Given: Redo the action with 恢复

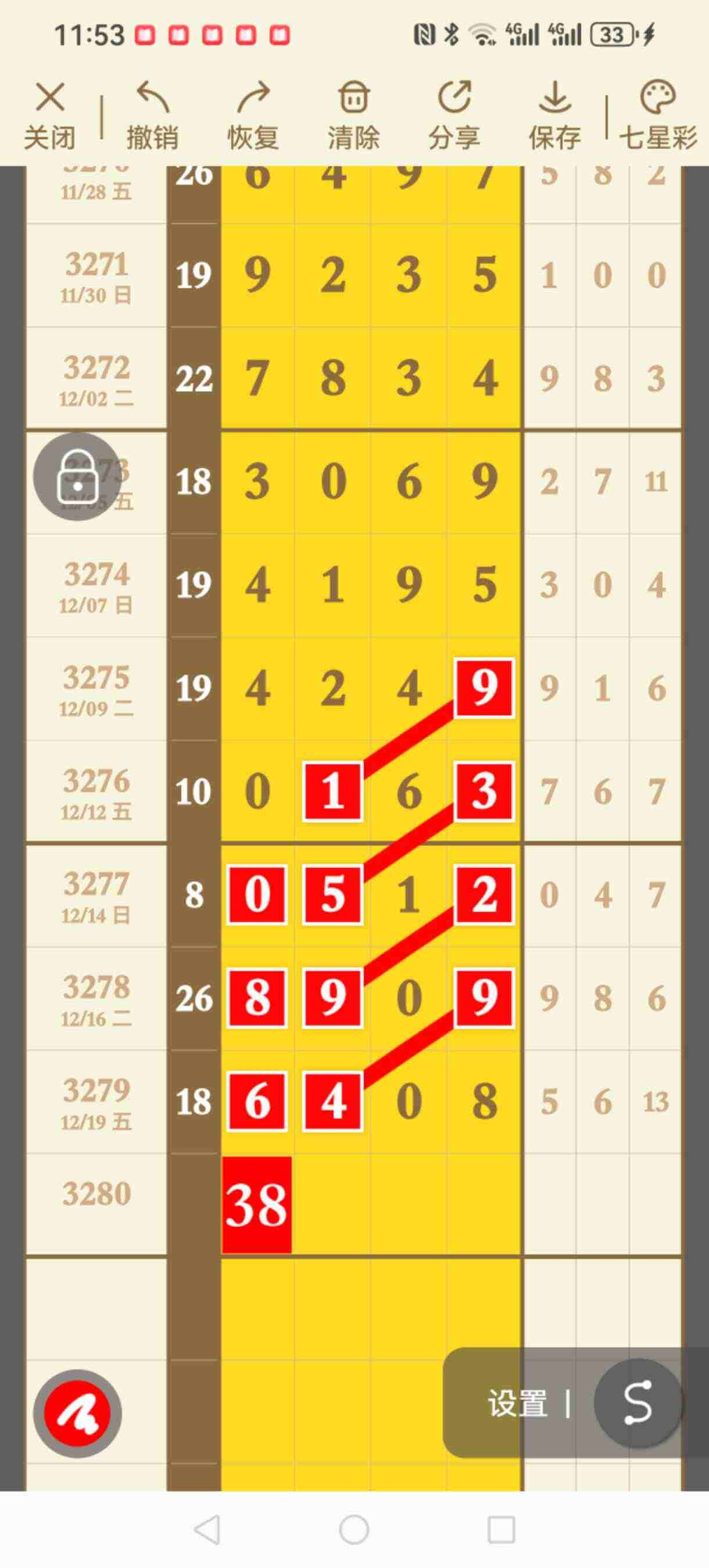Looking at the screenshot, I should point(253,115).
